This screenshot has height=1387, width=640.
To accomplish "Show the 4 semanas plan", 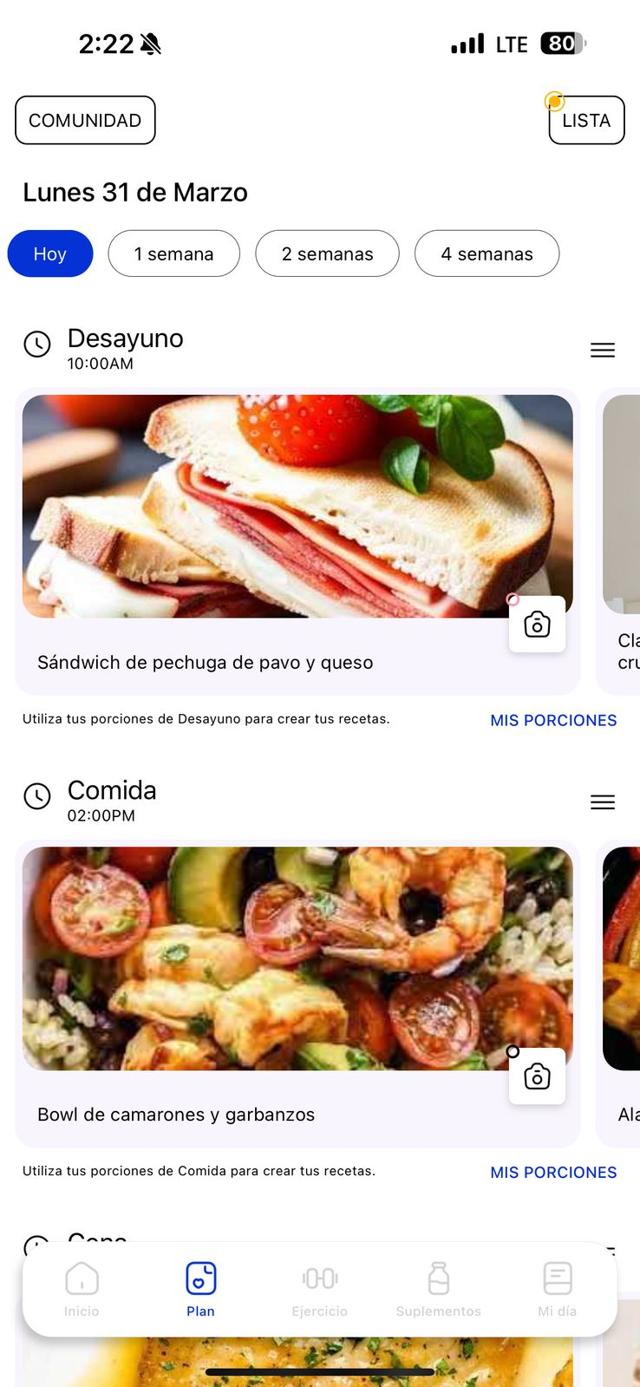I will click(x=487, y=254).
